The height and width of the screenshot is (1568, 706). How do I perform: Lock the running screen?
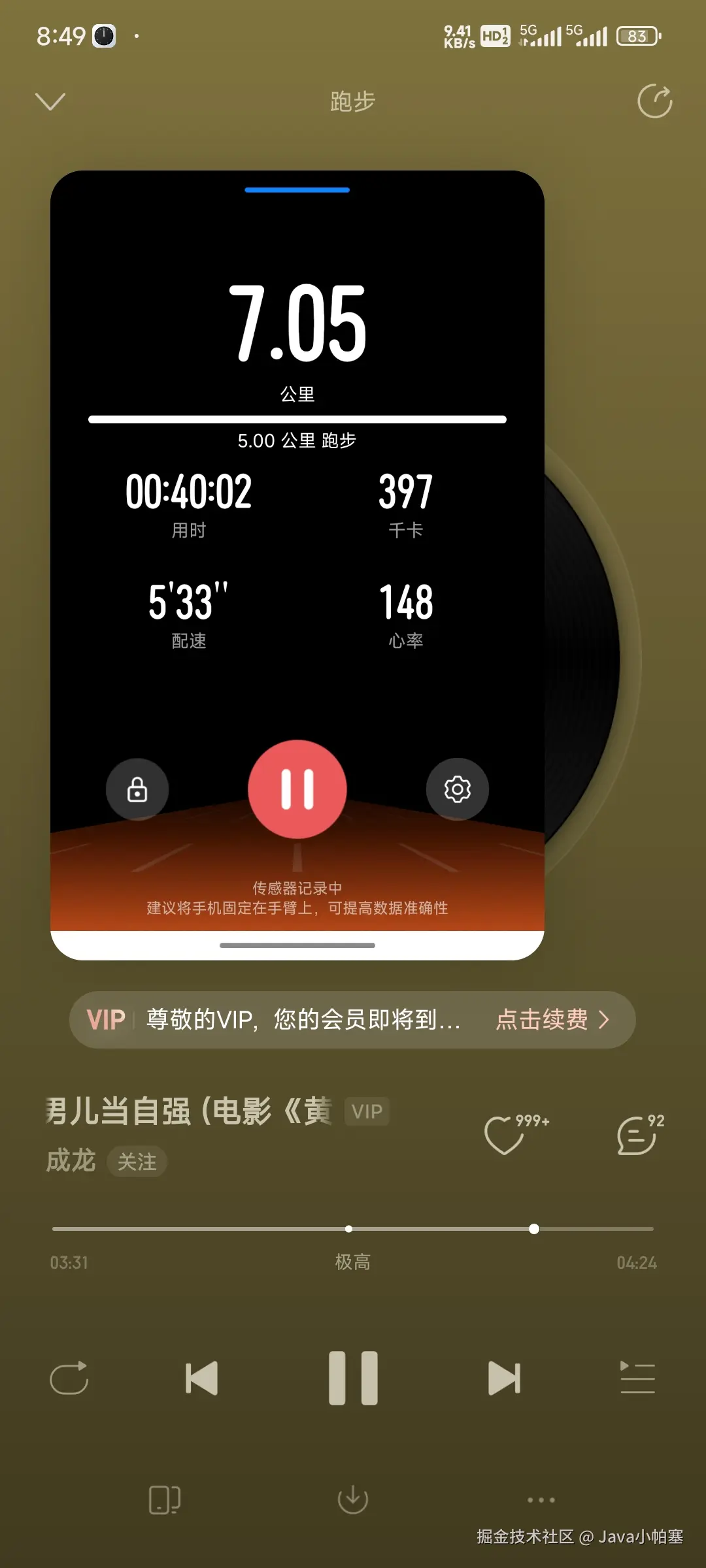click(x=137, y=789)
